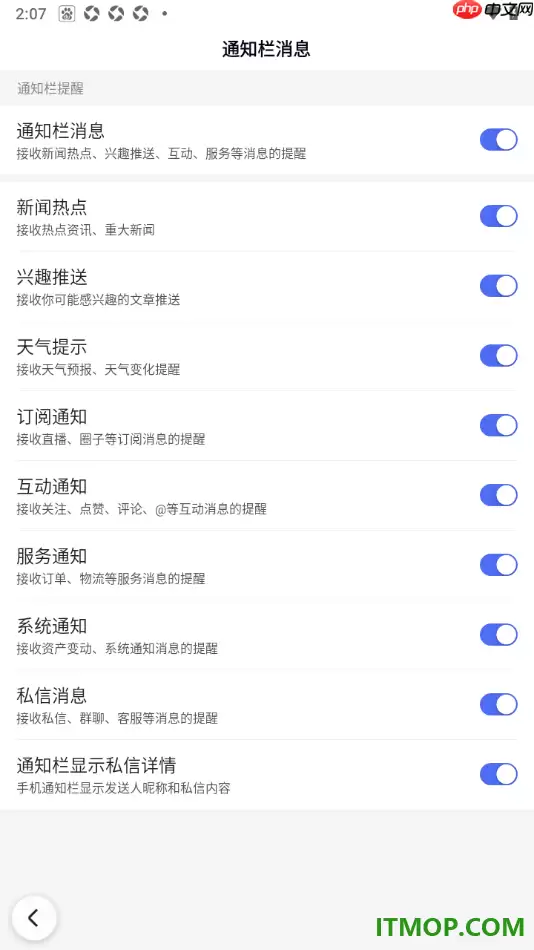Screen dimensions: 534x950
Task: Toggle the 互动通知 switch
Action: point(498,495)
